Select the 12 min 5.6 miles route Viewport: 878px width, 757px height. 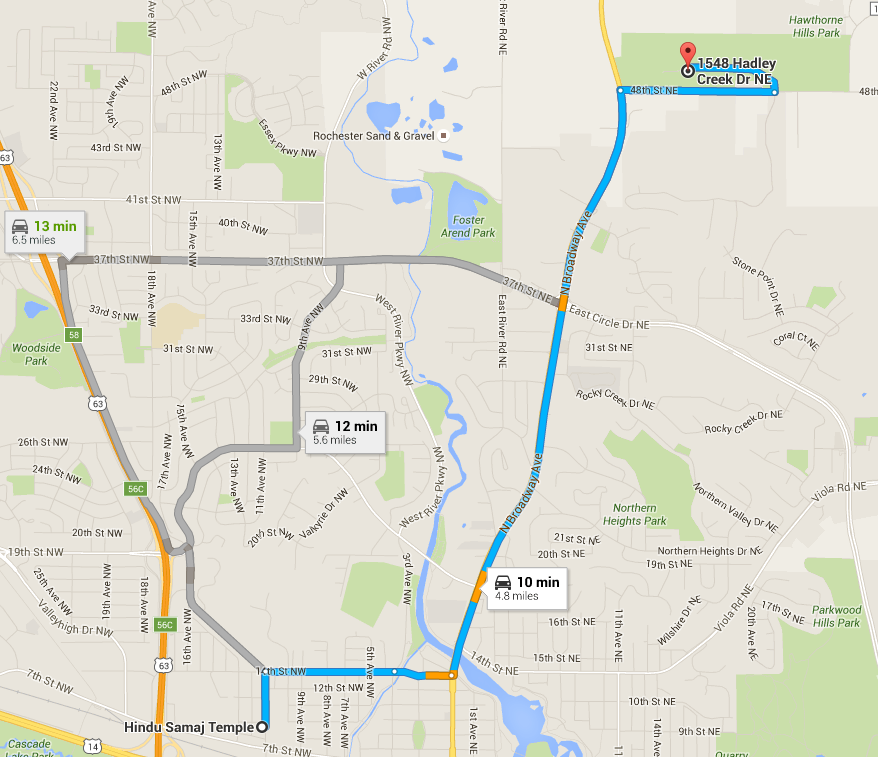click(345, 432)
